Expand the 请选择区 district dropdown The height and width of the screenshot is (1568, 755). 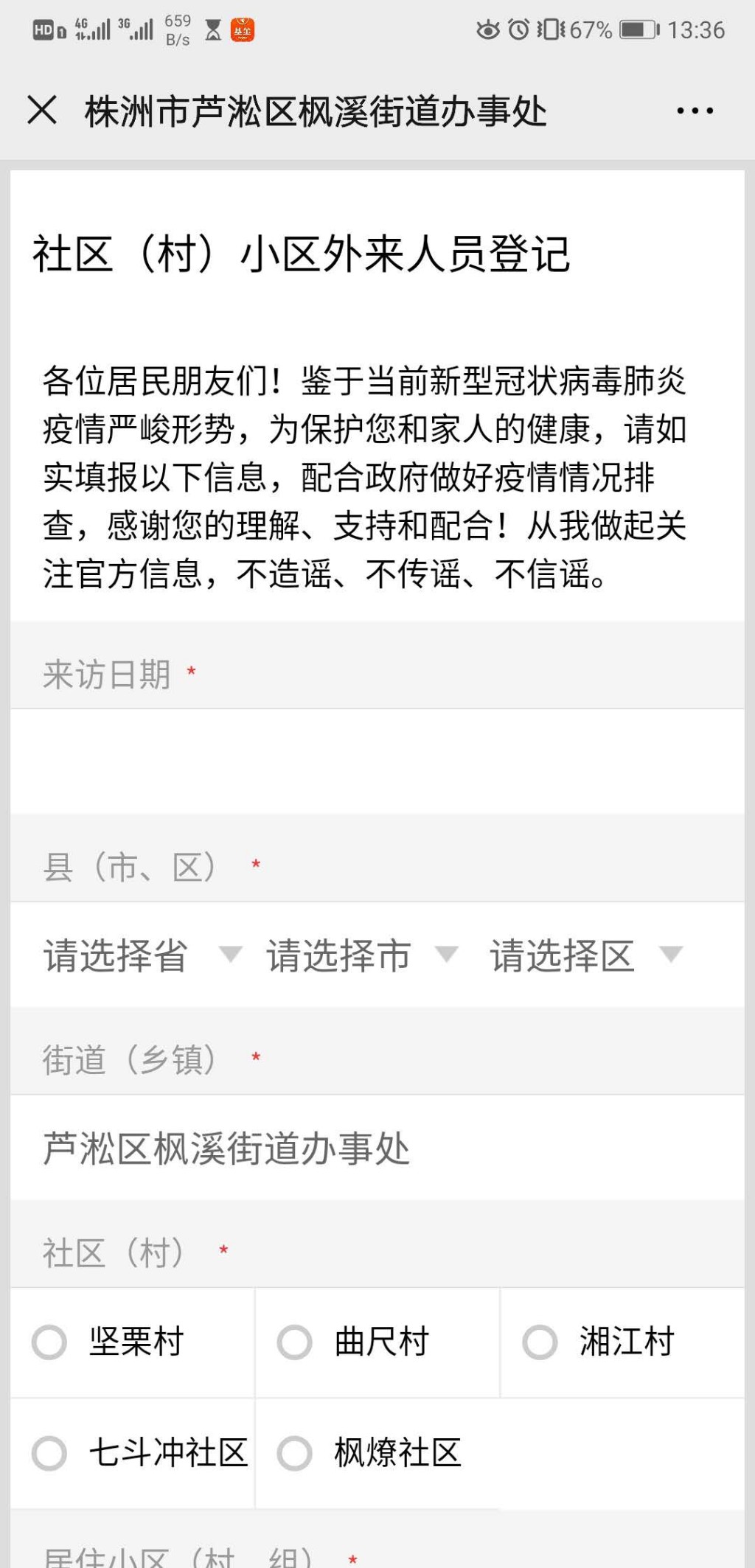coord(586,955)
